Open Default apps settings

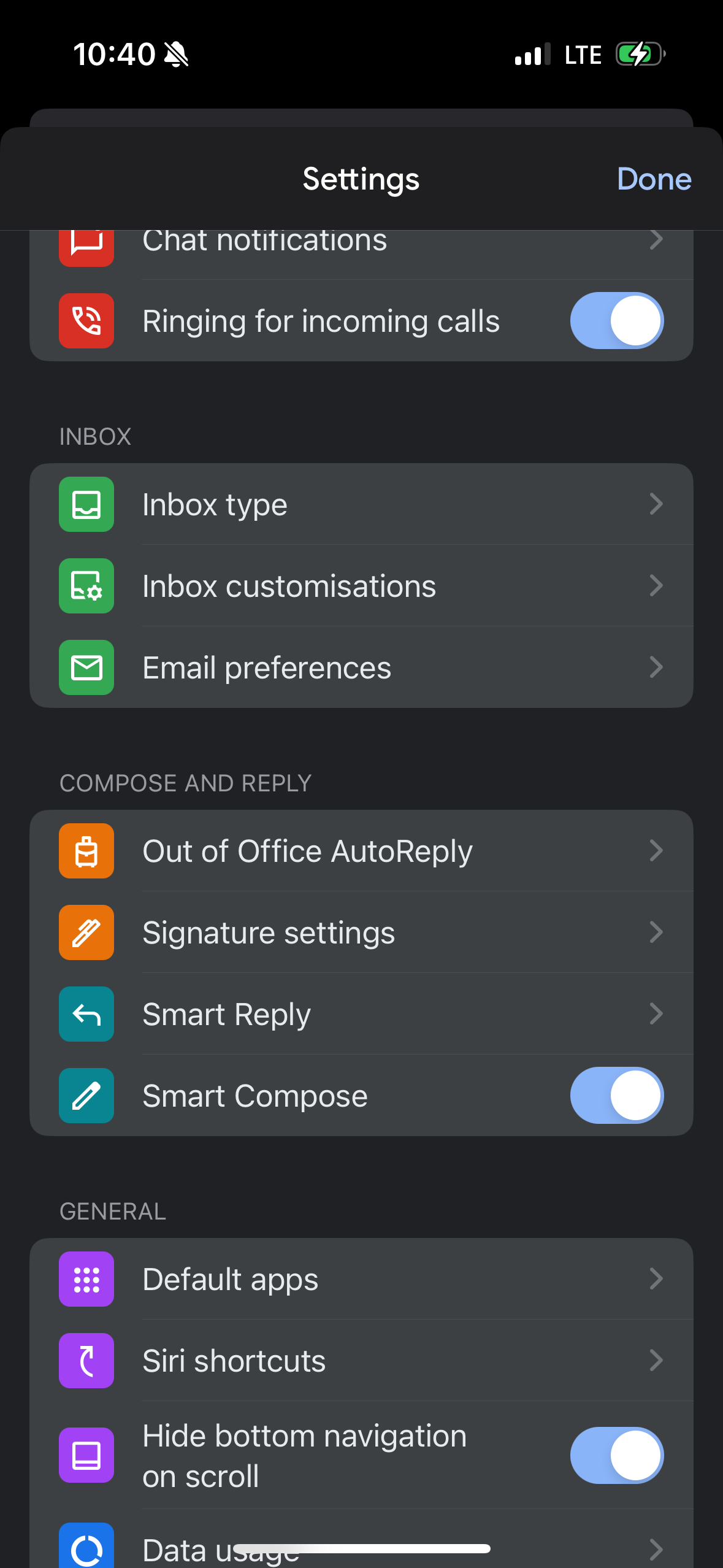coord(361,1279)
